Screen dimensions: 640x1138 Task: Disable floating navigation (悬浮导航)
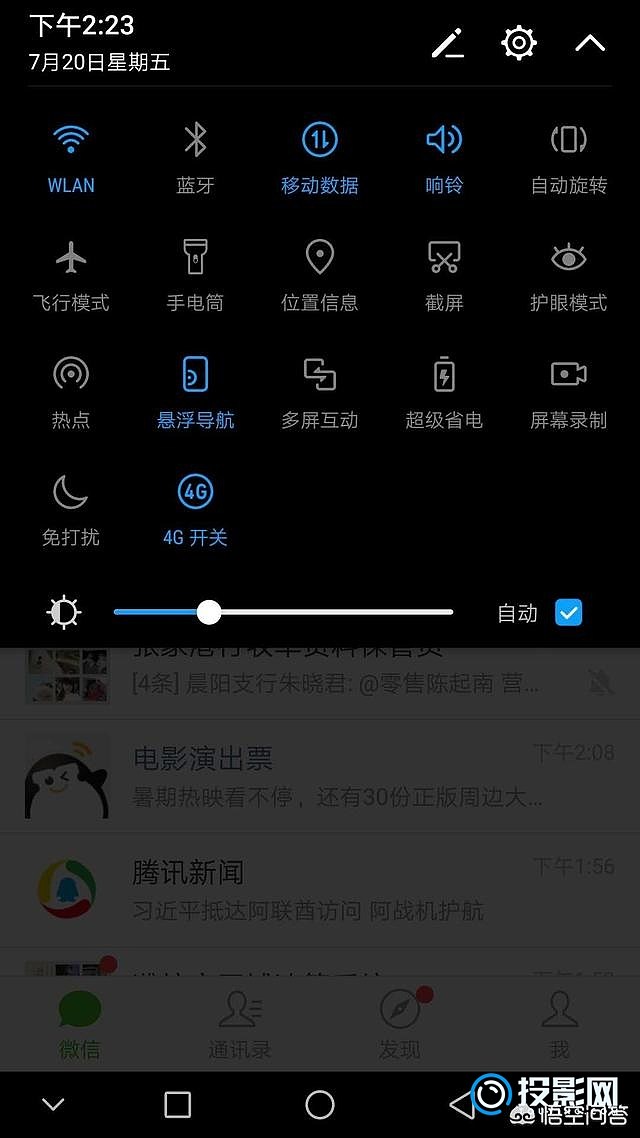click(195, 375)
